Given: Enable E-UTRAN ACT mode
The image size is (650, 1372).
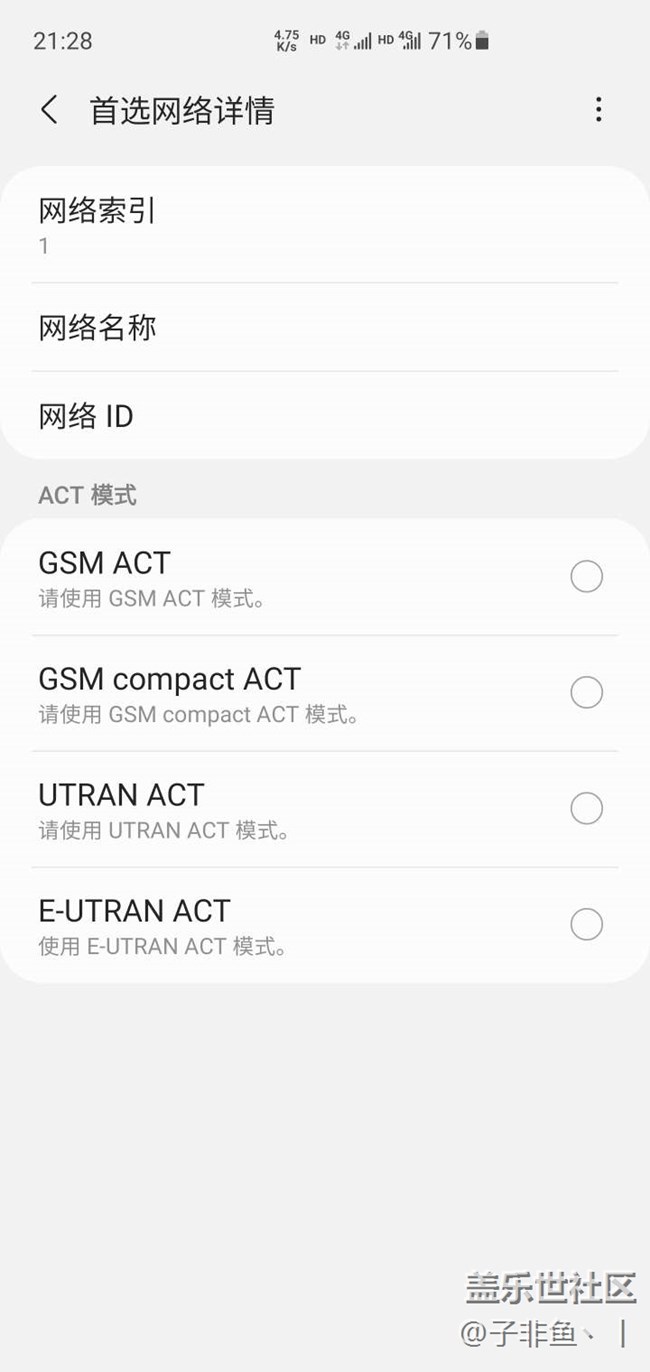Looking at the screenshot, I should click(586, 925).
